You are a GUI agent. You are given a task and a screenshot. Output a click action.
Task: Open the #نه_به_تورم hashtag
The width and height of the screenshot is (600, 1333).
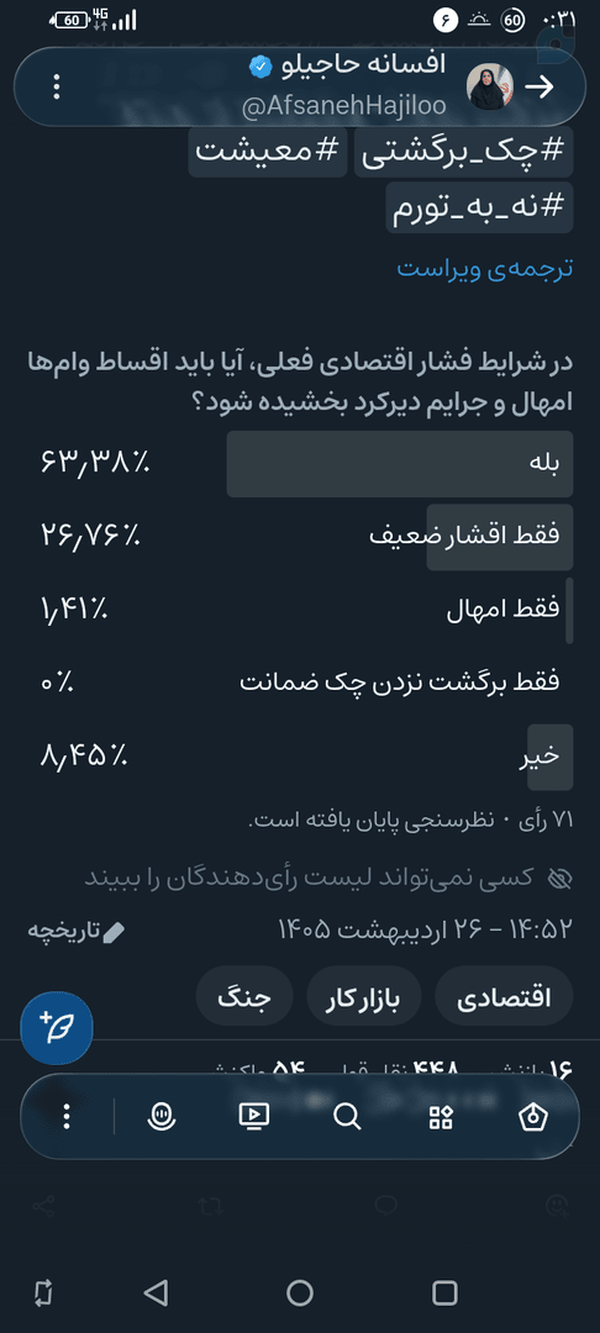(x=480, y=208)
